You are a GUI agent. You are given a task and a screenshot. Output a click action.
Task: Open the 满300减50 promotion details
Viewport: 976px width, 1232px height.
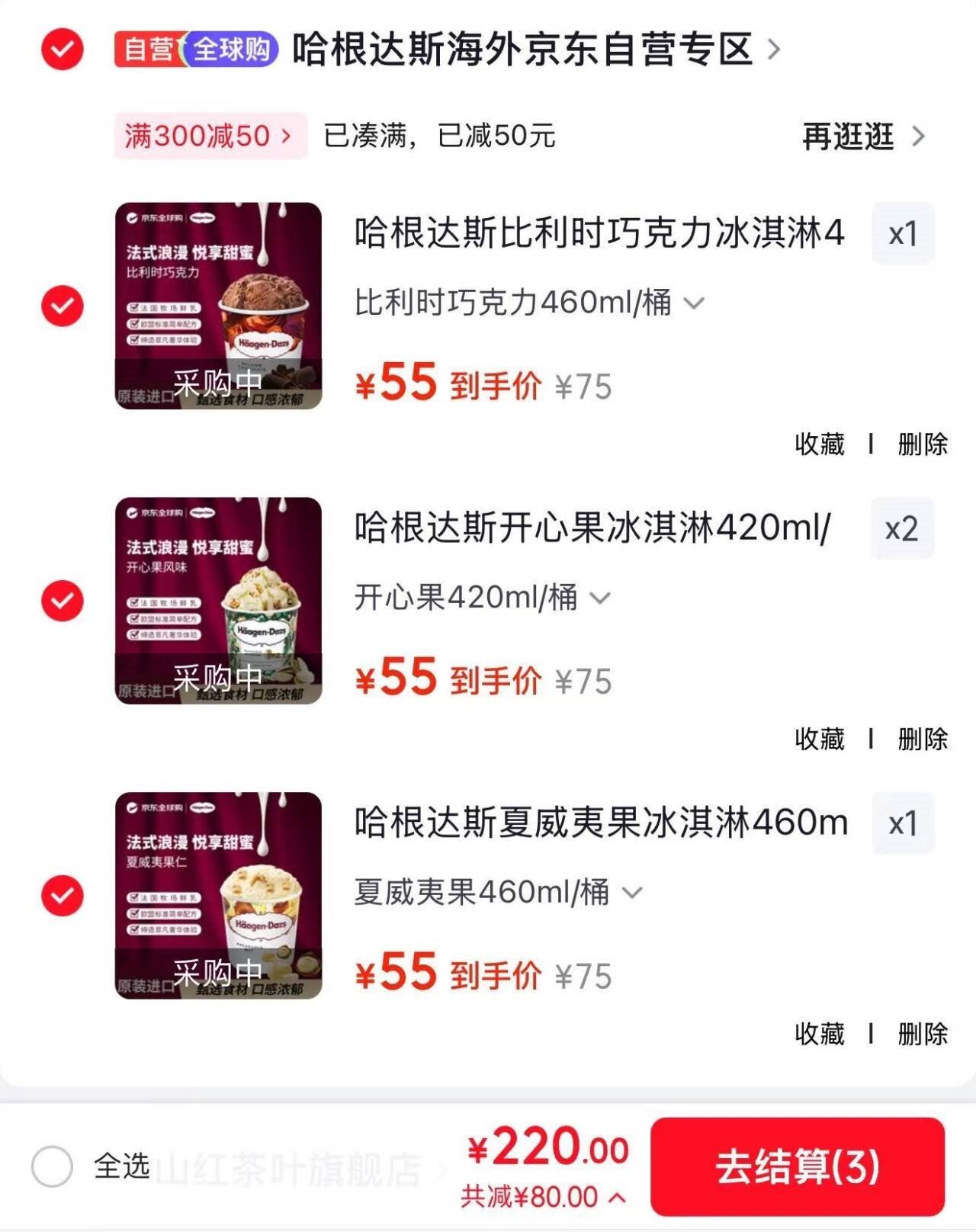pyautogui.click(x=210, y=136)
